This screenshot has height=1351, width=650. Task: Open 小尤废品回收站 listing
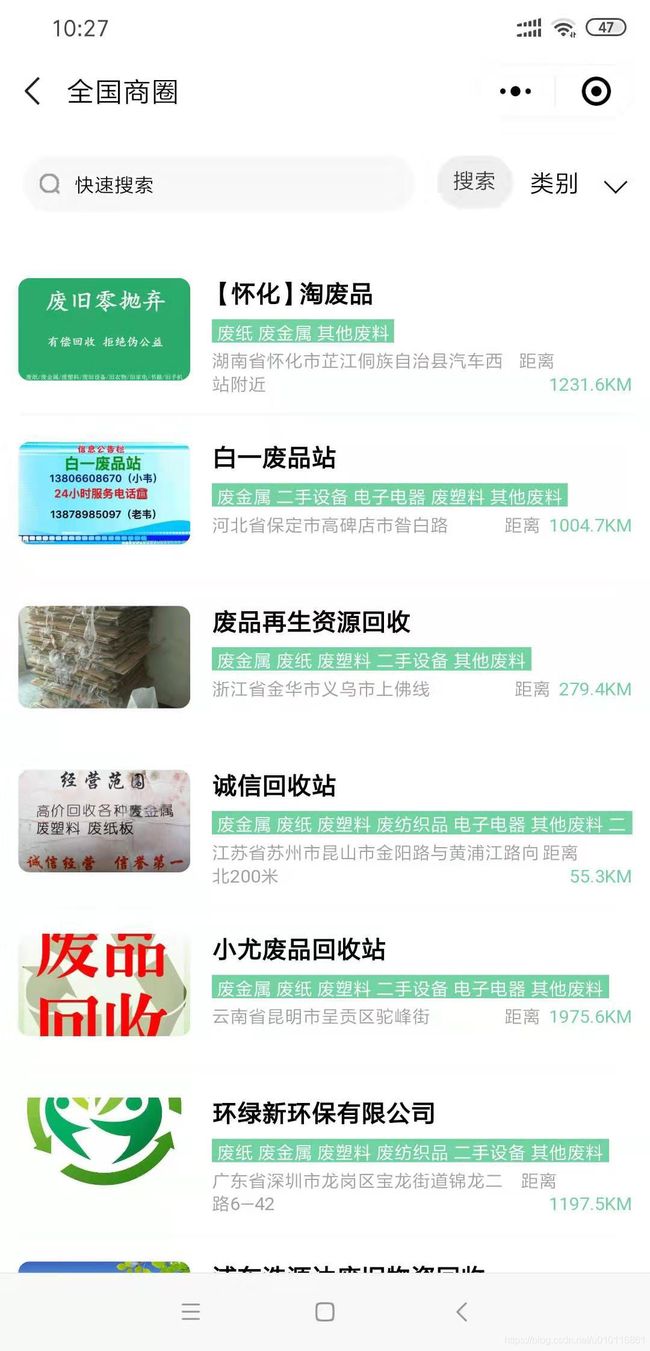point(325,986)
